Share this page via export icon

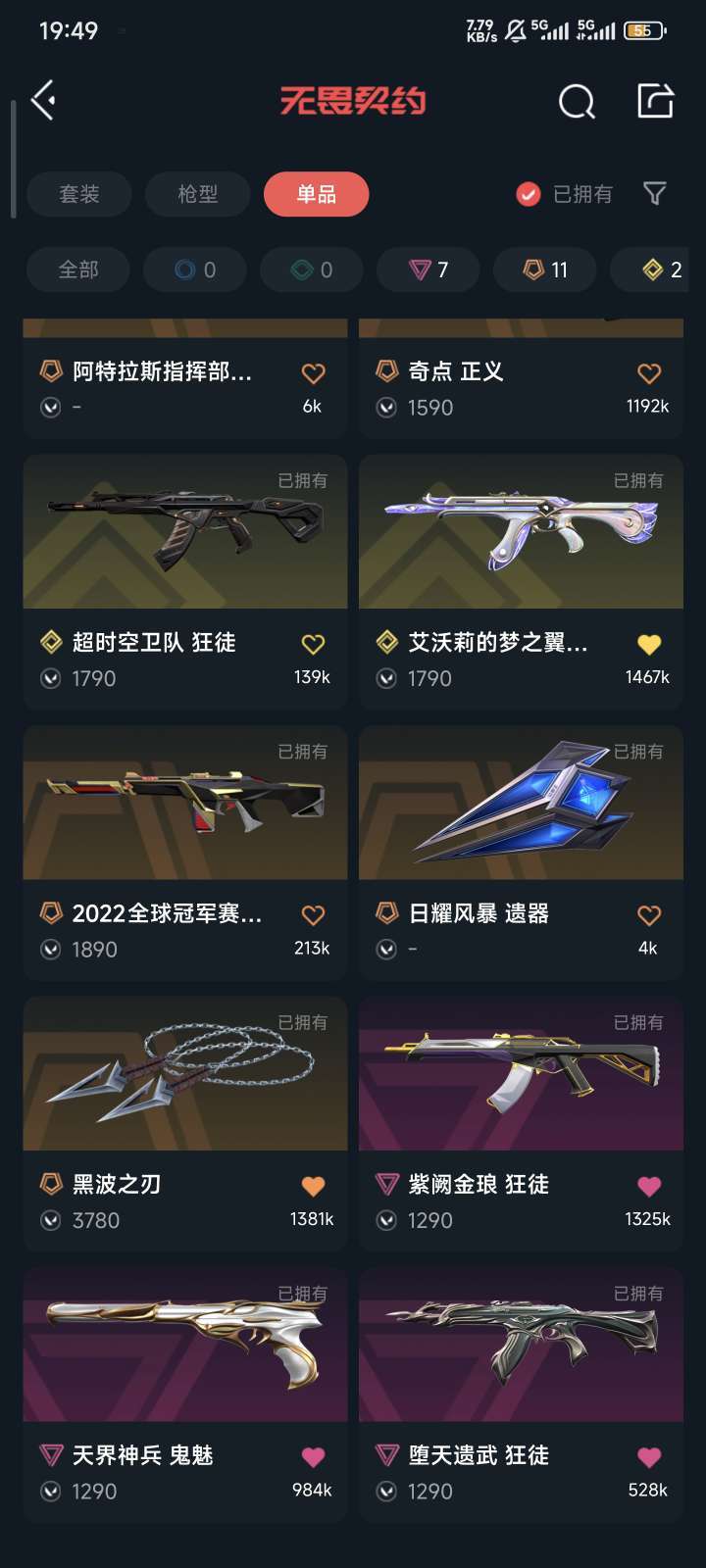pyautogui.click(x=655, y=100)
